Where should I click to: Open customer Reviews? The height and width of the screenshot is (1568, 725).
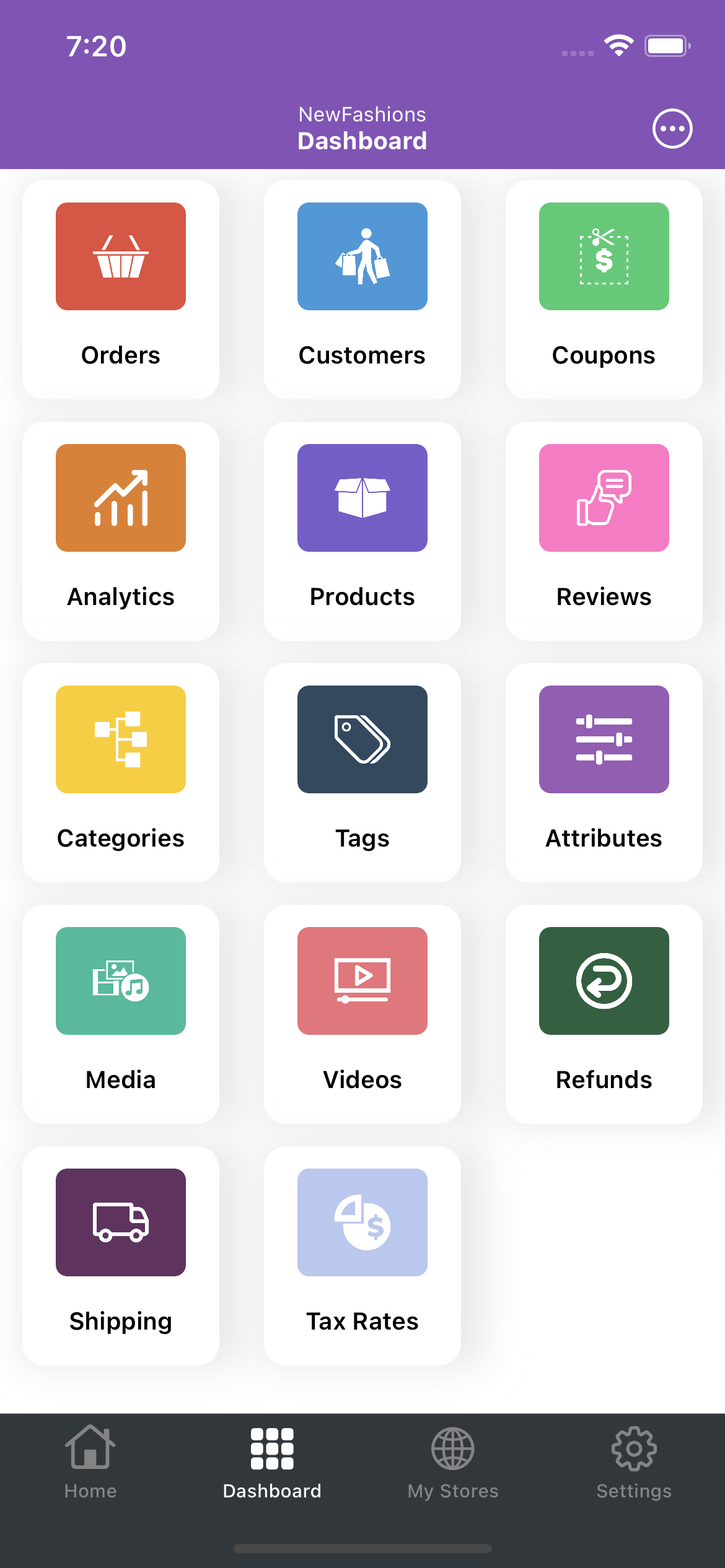pos(604,531)
